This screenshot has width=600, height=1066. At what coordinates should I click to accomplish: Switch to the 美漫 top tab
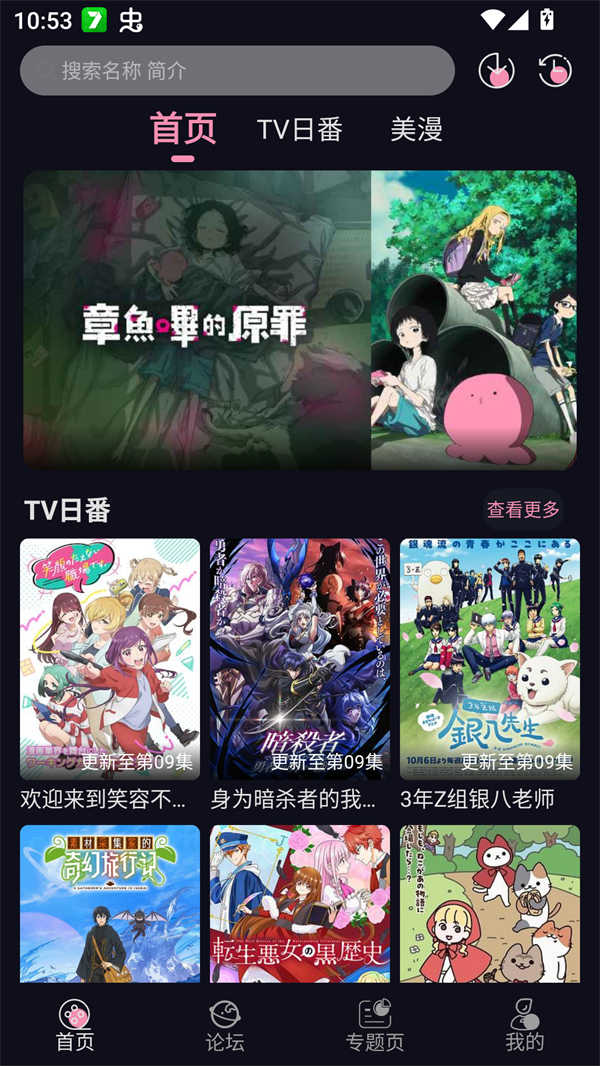tap(416, 129)
